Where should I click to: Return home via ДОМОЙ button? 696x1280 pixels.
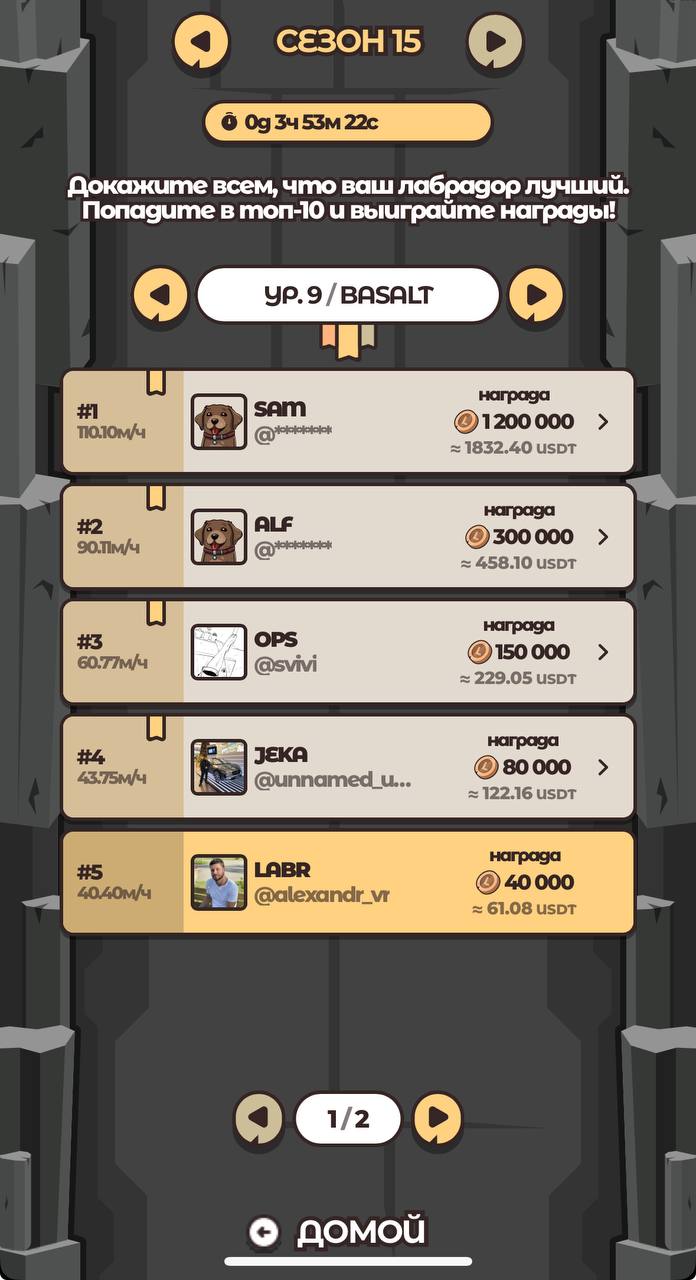340,1232
